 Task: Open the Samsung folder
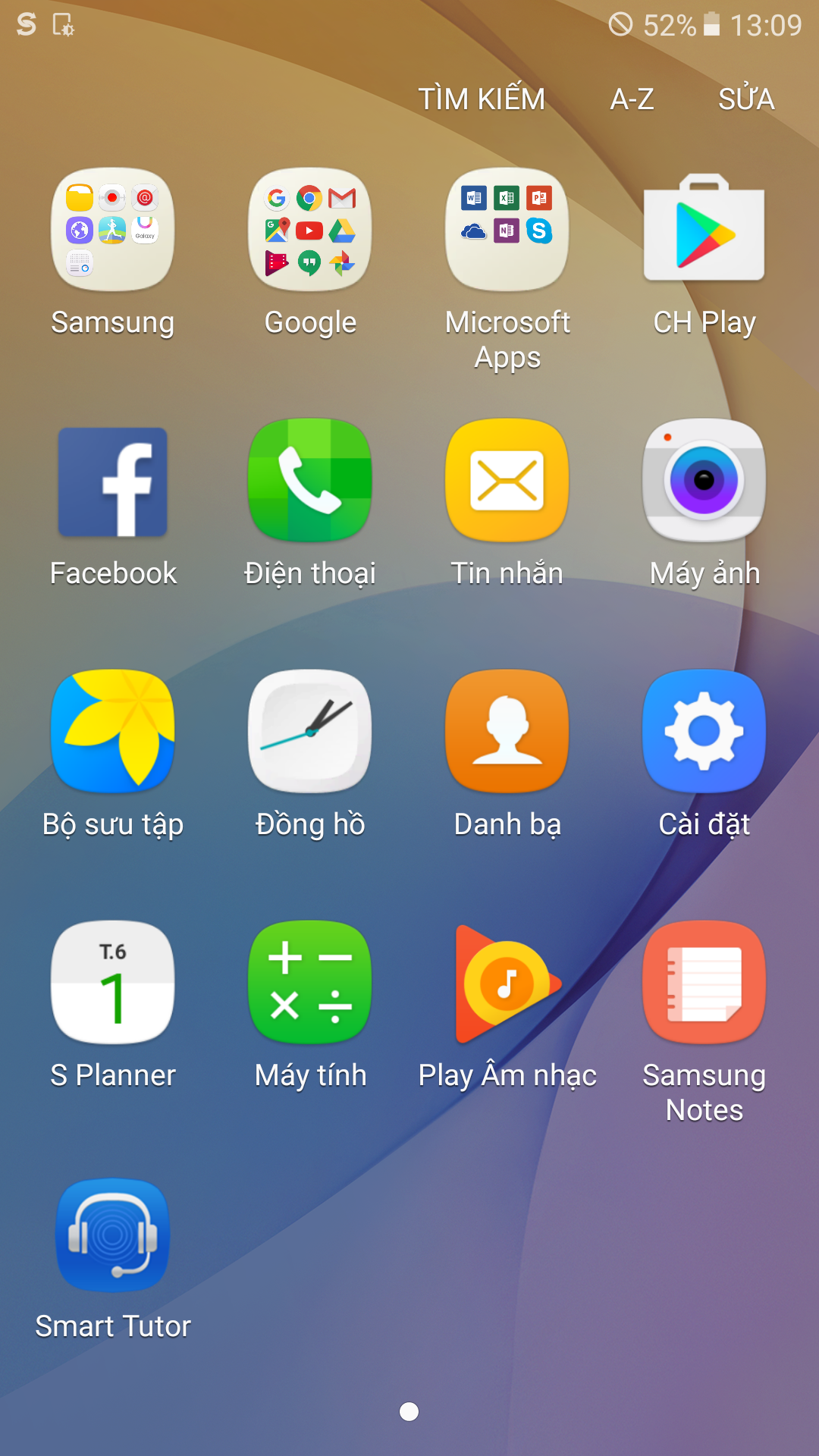tap(113, 230)
